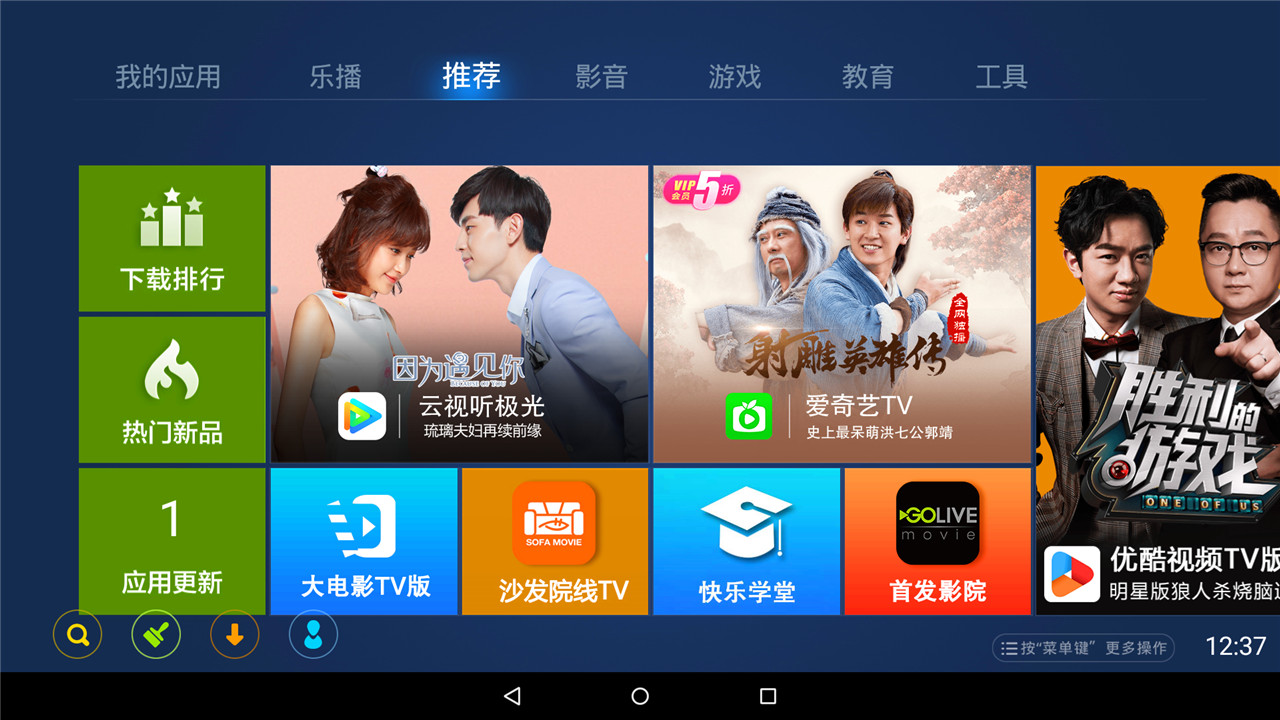Open the 热门新品 tile
The height and width of the screenshot is (720, 1280).
(172, 390)
